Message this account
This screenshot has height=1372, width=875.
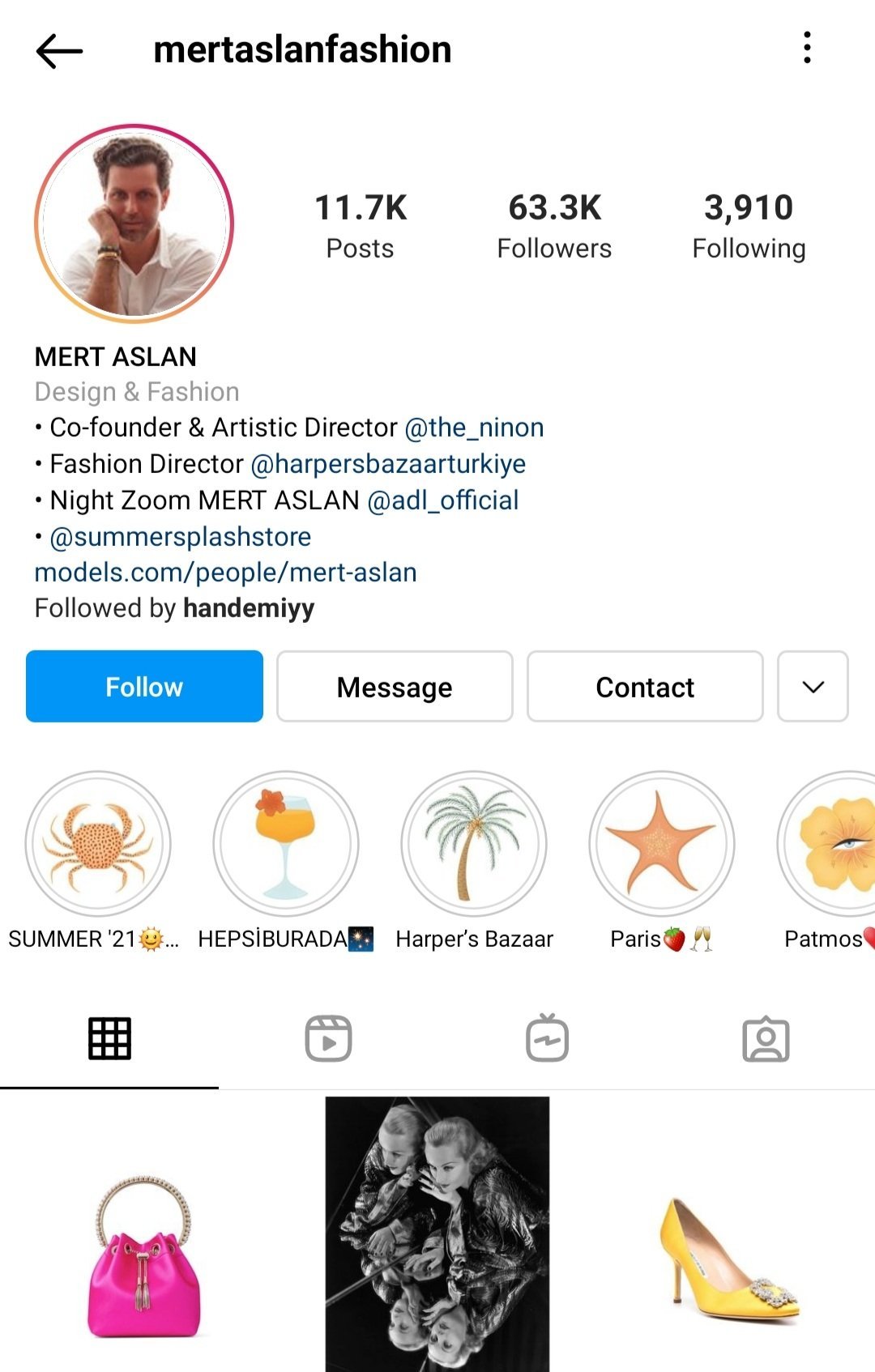(x=395, y=687)
